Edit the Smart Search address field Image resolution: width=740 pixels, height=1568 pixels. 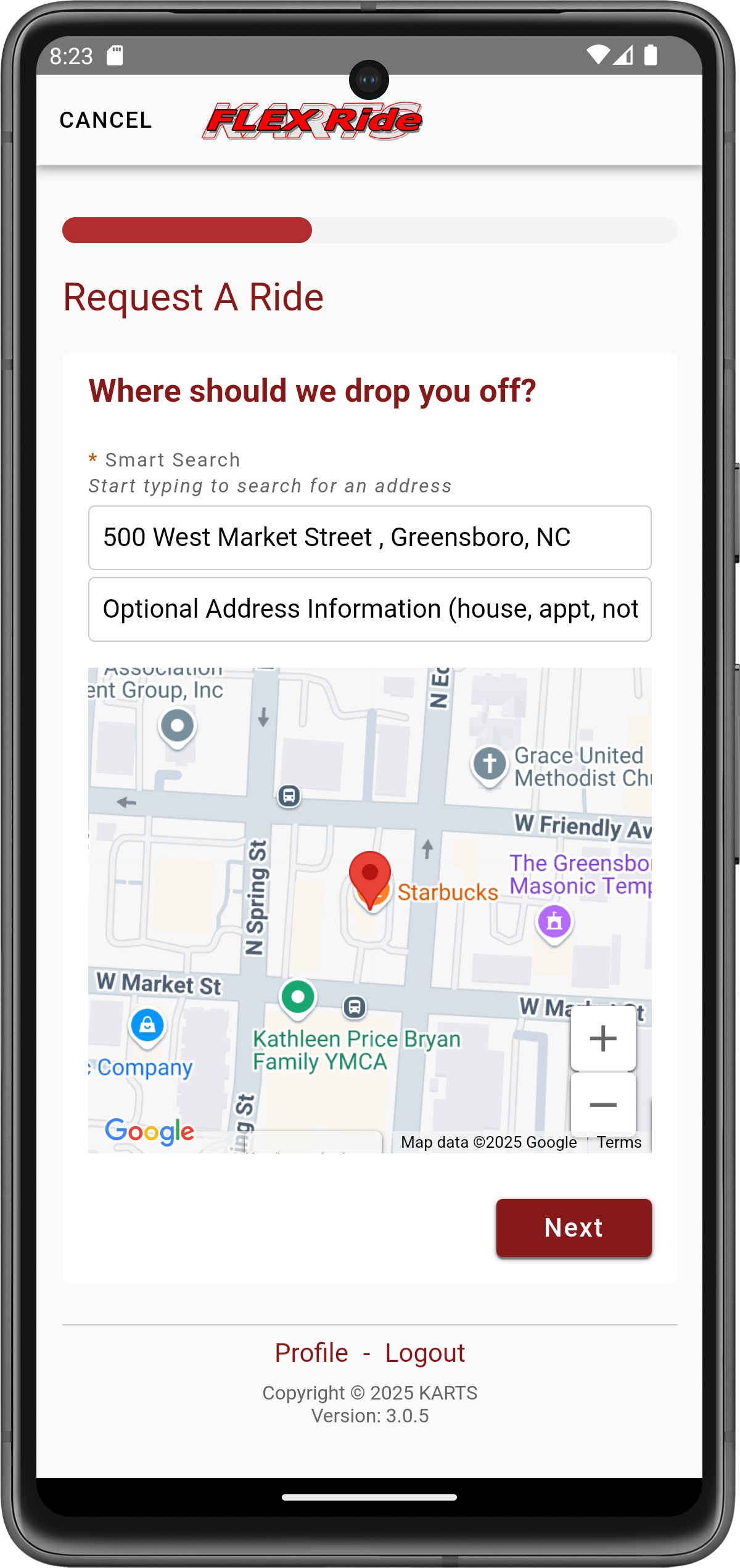369,537
